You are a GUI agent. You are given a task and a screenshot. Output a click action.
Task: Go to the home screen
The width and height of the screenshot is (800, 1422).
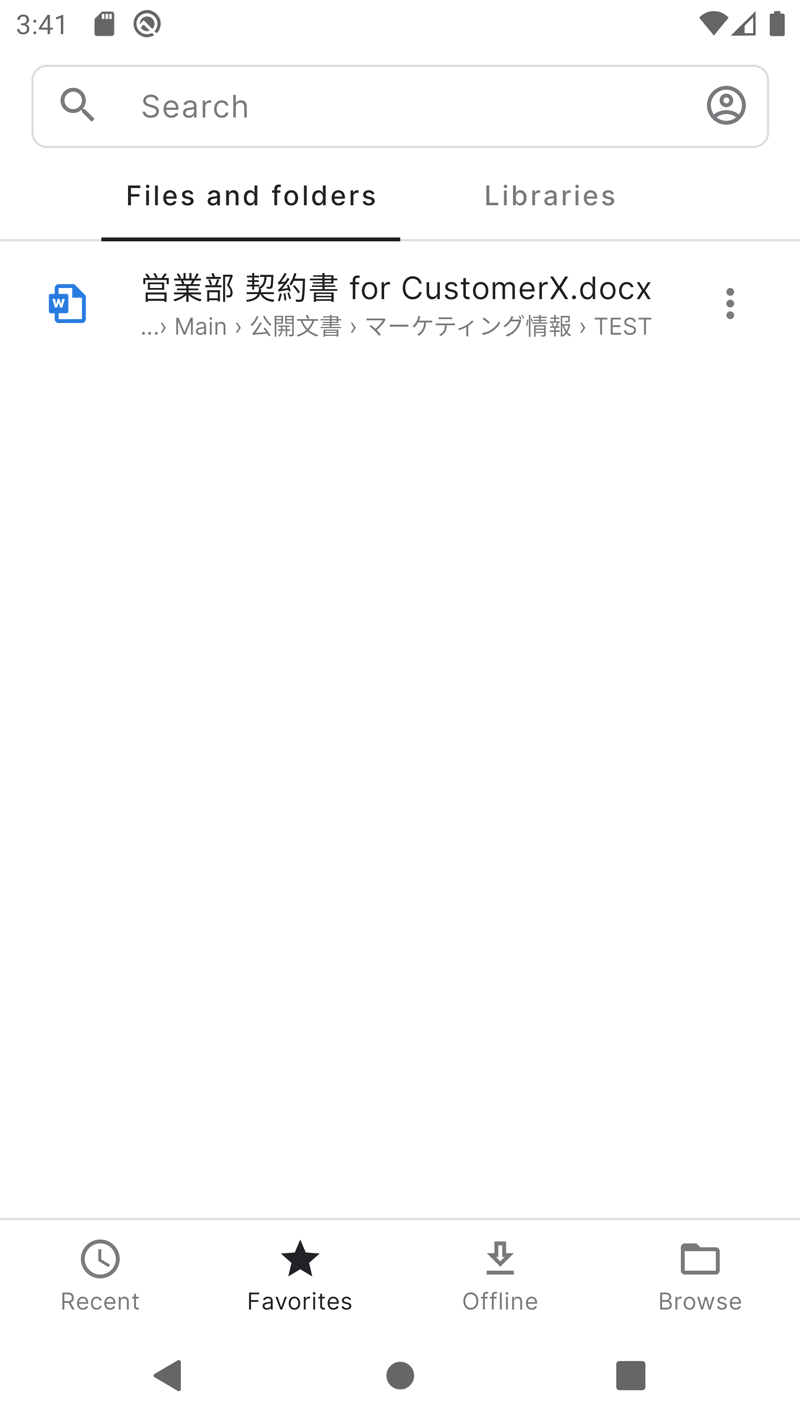[x=400, y=1376]
